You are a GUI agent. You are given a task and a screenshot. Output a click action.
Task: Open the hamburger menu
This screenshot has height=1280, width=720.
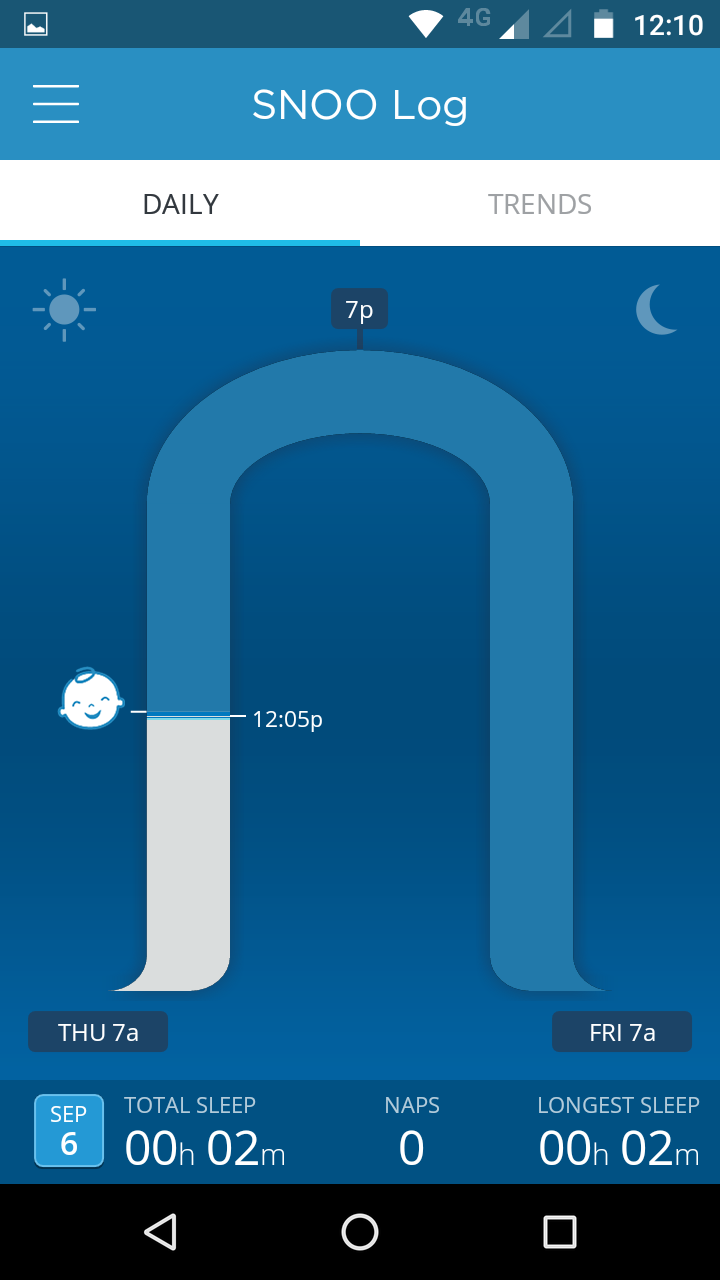[56, 104]
